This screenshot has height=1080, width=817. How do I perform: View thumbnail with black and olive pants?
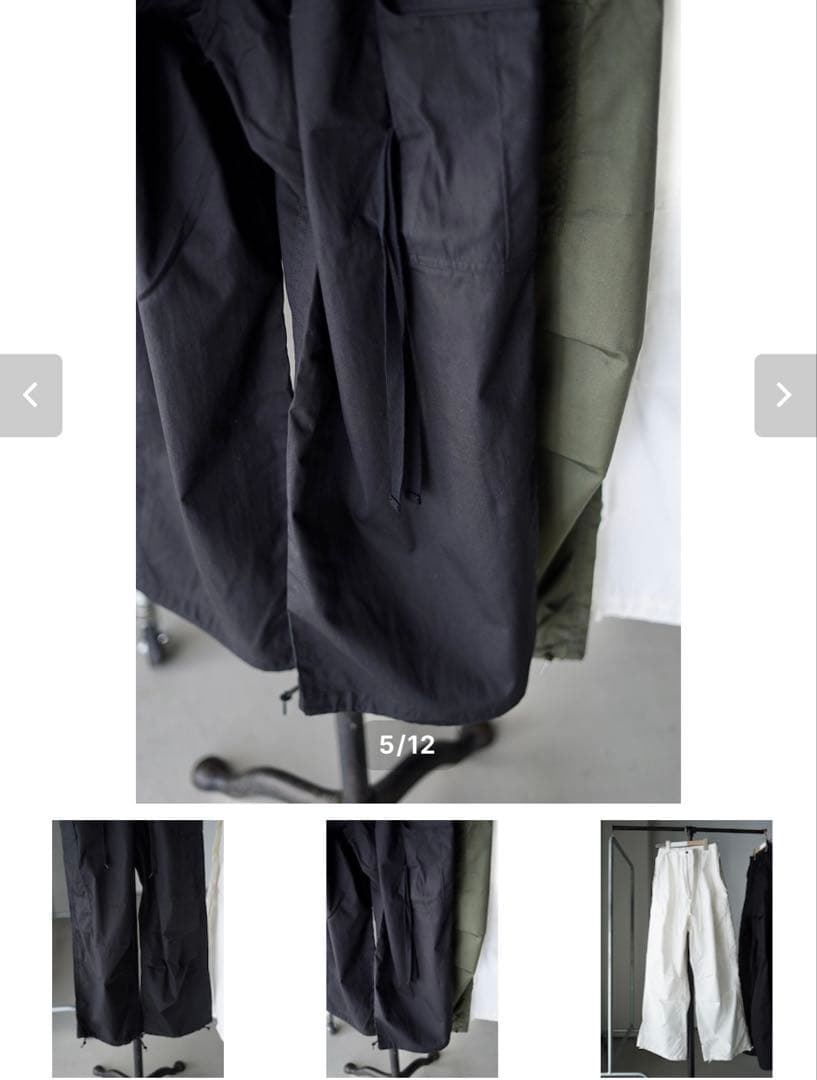(x=411, y=948)
